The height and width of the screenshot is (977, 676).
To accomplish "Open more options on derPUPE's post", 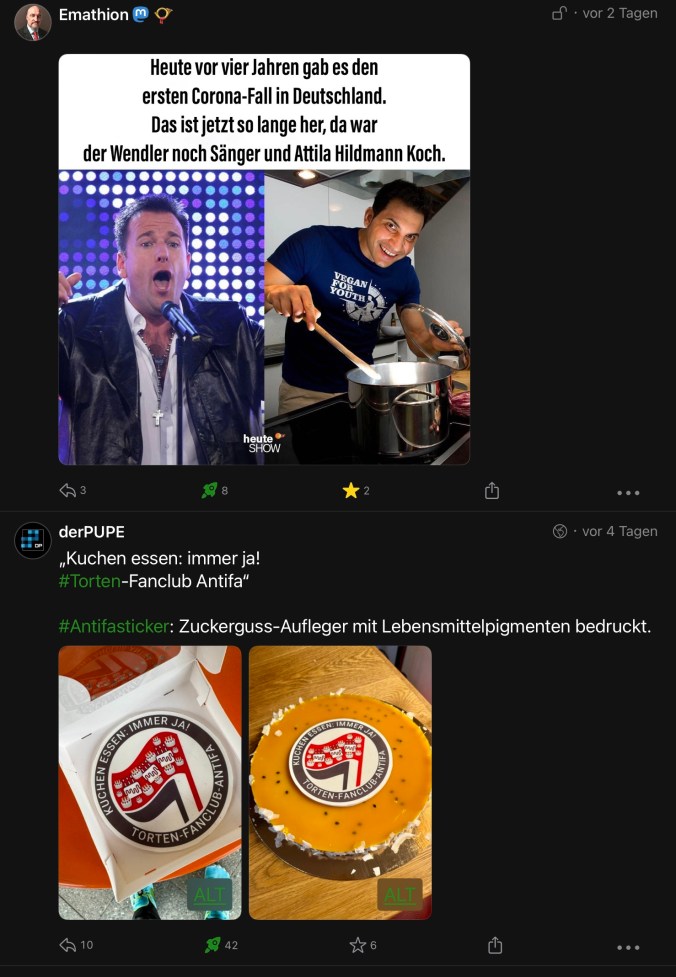I will [628, 946].
